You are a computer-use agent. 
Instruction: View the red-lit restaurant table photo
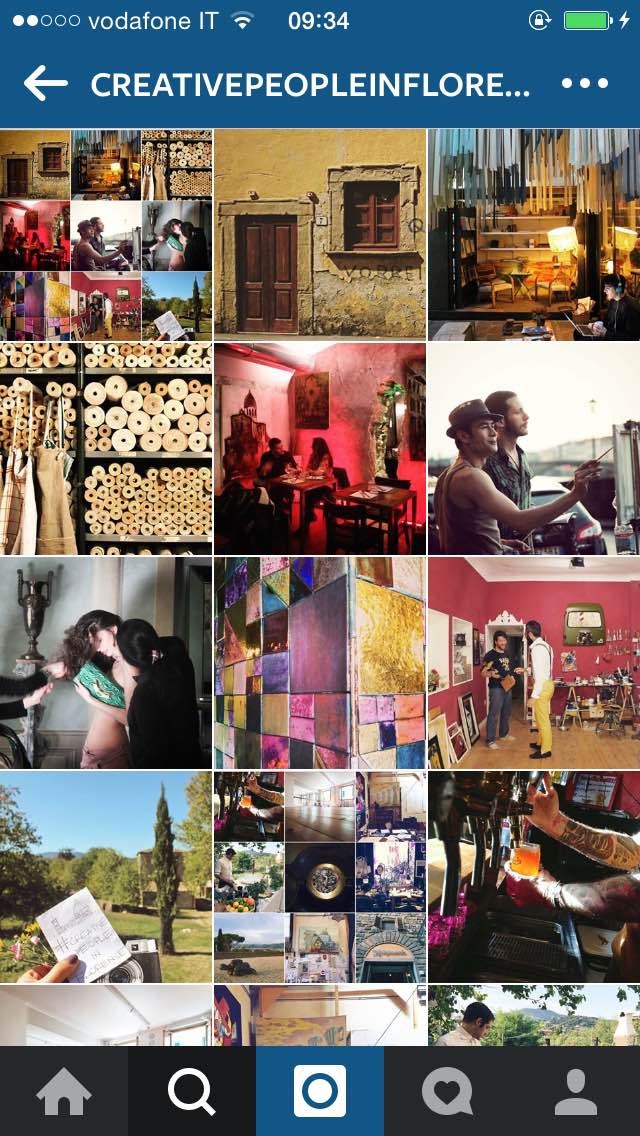tap(320, 449)
